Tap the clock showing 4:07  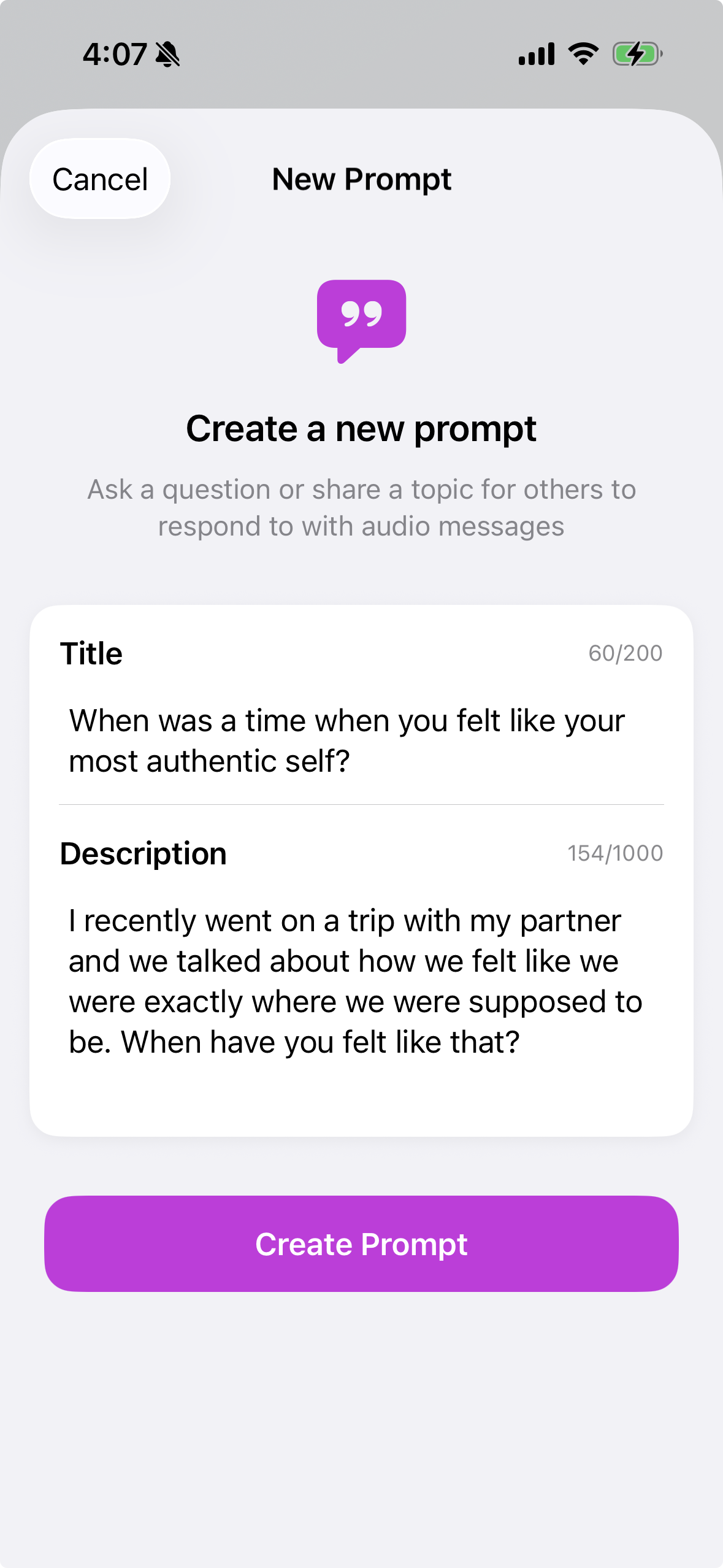pos(115,54)
